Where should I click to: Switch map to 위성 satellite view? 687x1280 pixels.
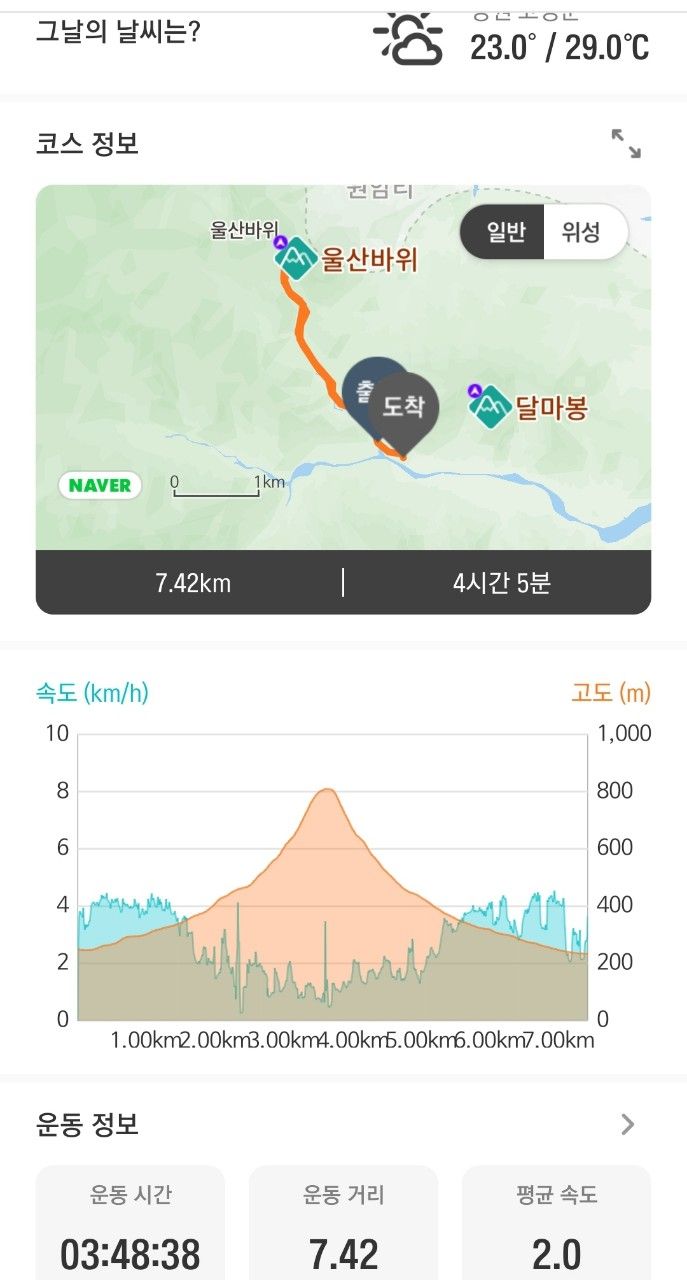click(x=581, y=233)
